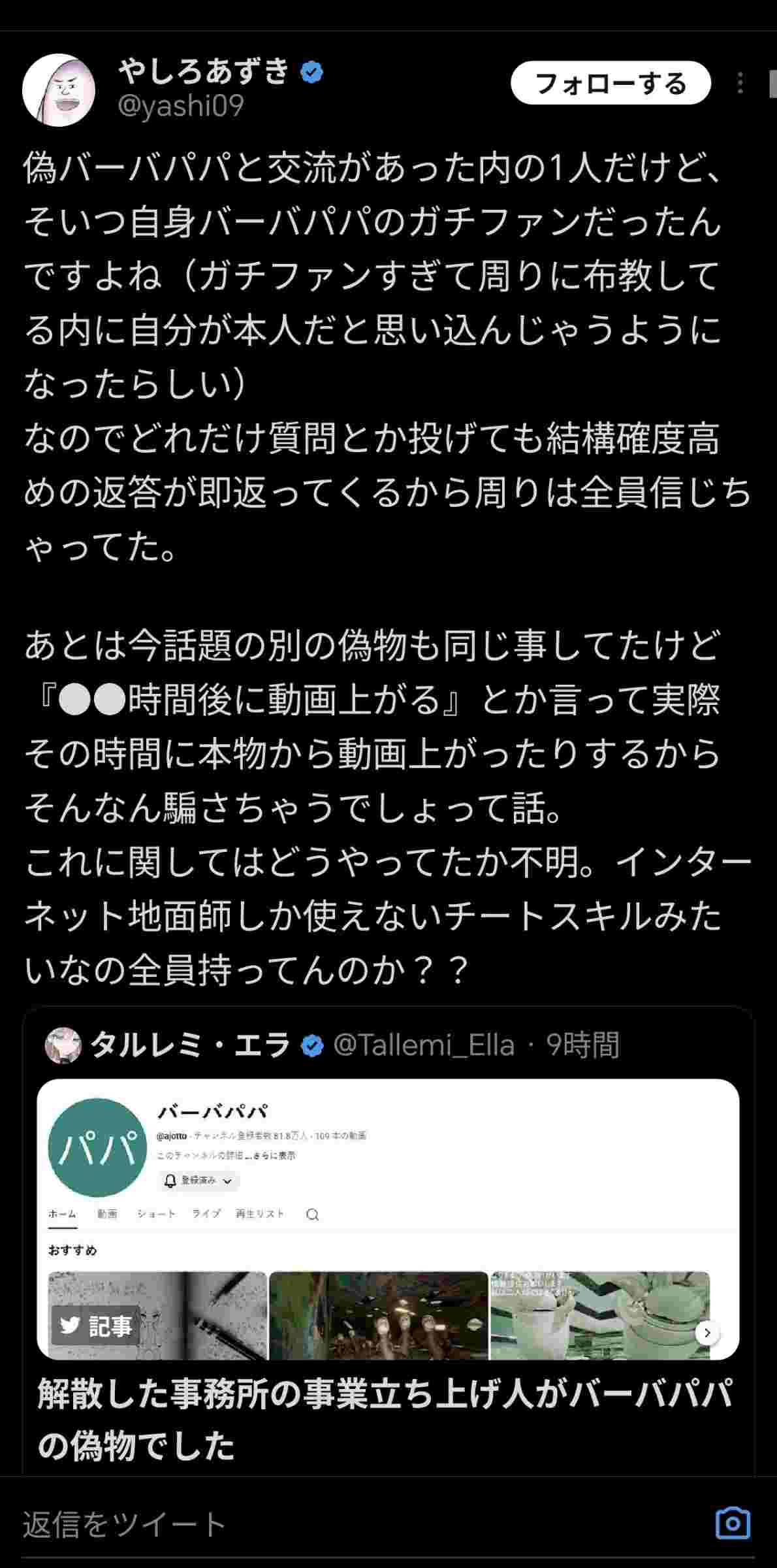Viewport: 777px width, 1568px height.
Task: Open やしろあずき's profile avatar
Action: click(59, 90)
